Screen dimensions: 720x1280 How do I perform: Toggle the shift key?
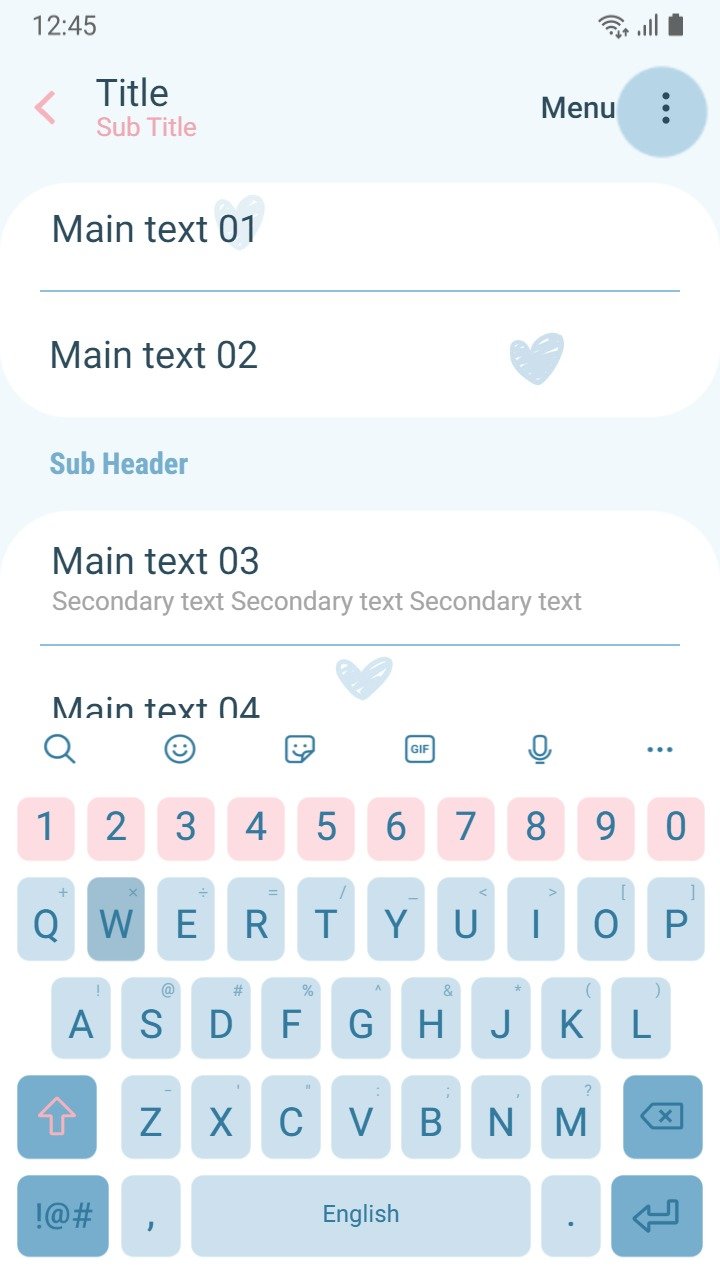(x=57, y=1117)
